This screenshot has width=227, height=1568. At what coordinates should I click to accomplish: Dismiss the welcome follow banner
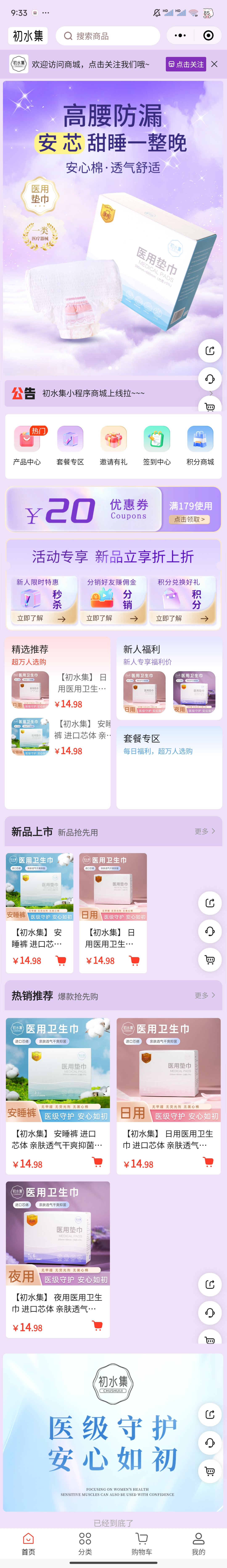point(214,64)
